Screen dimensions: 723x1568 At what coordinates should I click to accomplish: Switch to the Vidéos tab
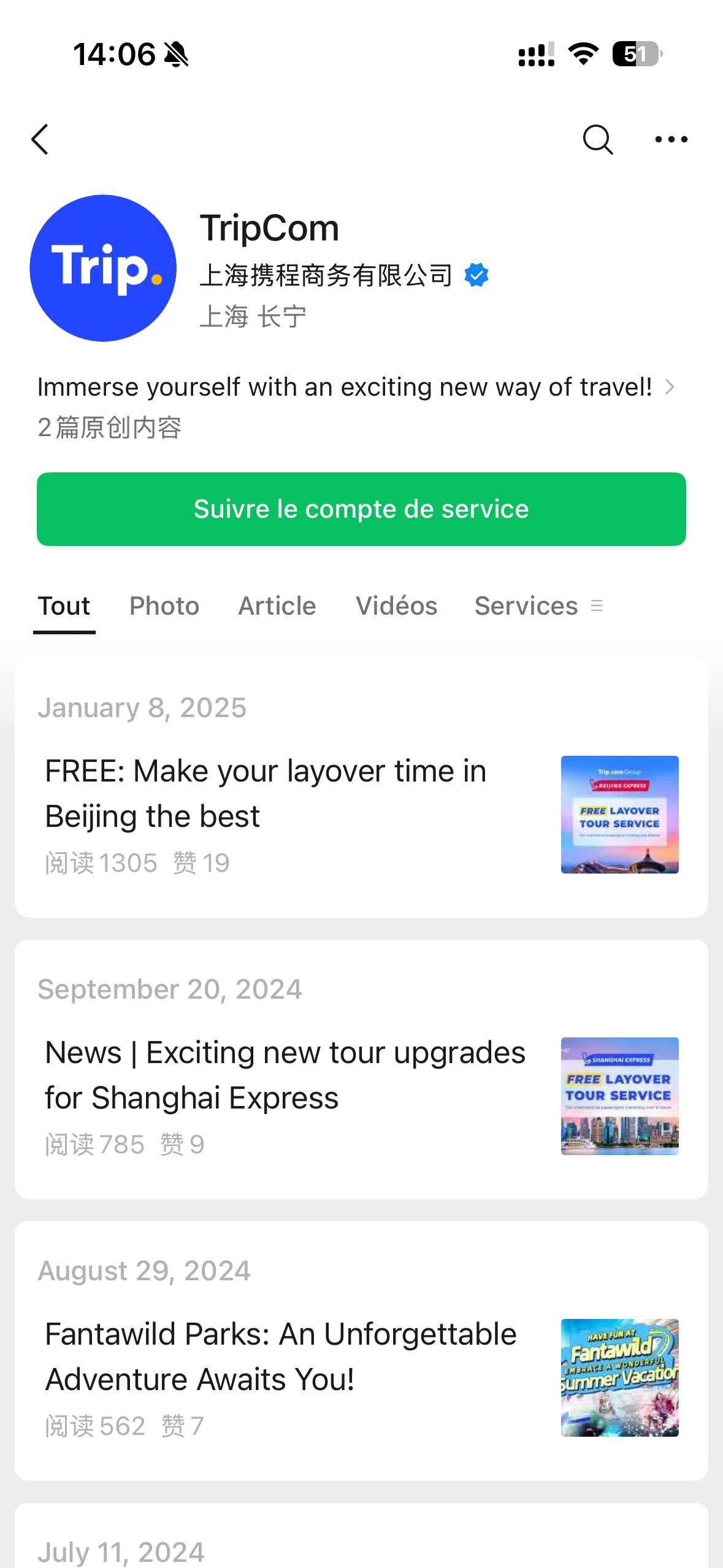pyautogui.click(x=397, y=606)
